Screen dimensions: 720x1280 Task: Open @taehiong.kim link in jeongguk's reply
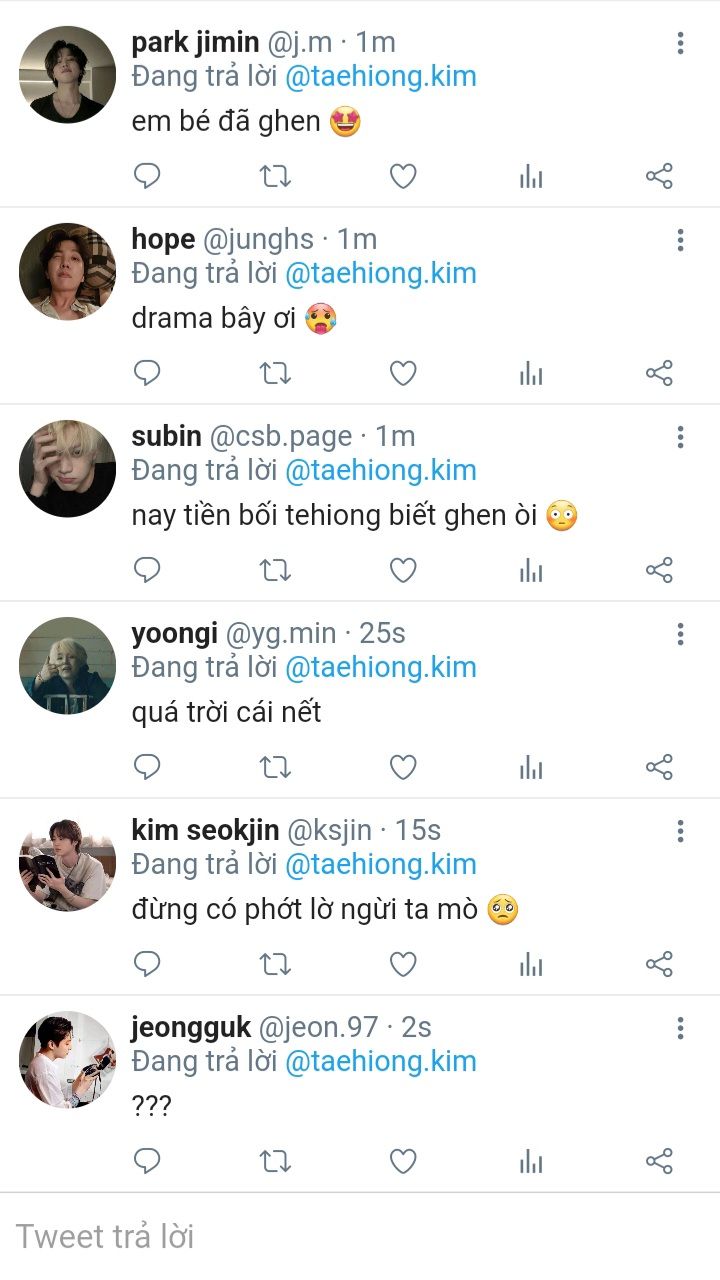381,1061
